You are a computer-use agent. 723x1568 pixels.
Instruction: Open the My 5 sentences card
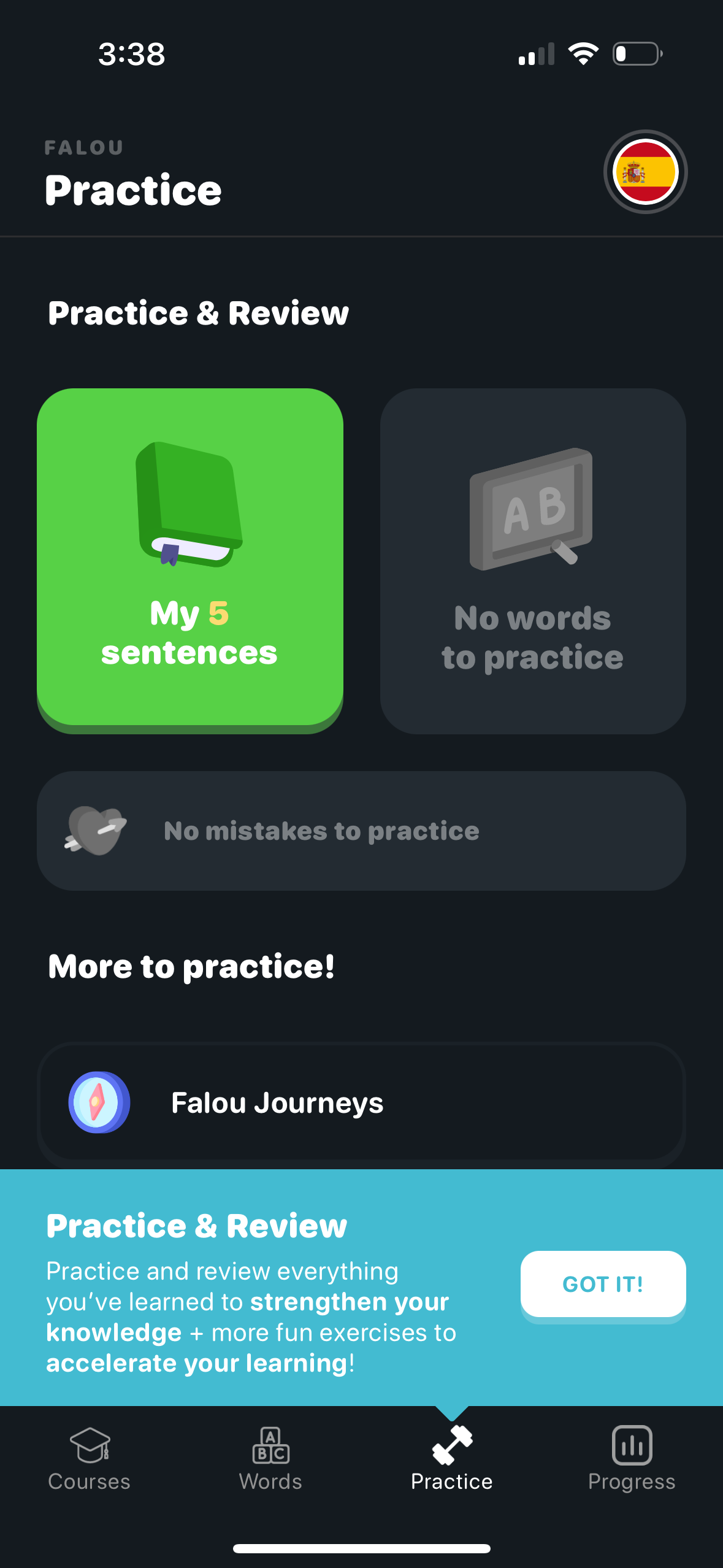point(191,558)
